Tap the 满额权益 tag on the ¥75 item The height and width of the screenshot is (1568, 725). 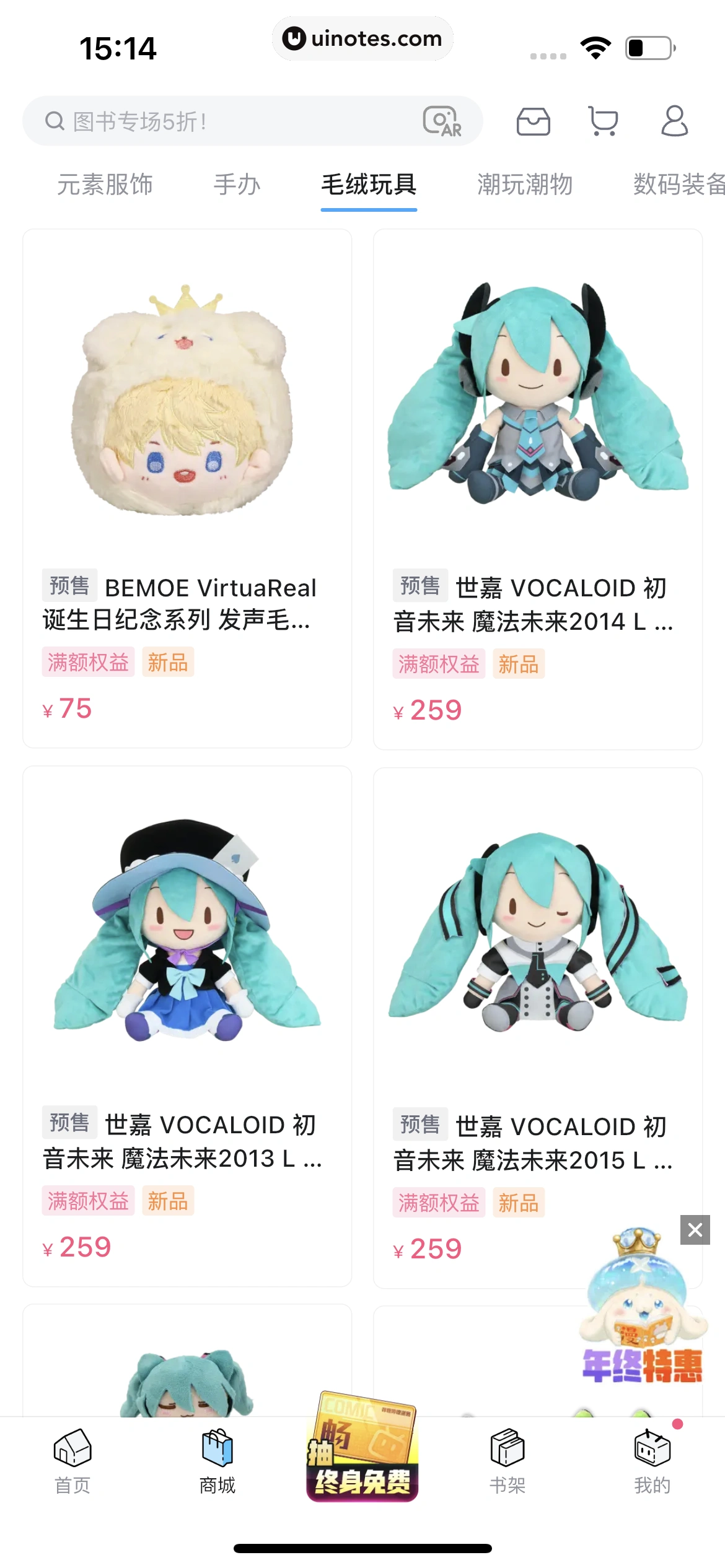click(87, 663)
